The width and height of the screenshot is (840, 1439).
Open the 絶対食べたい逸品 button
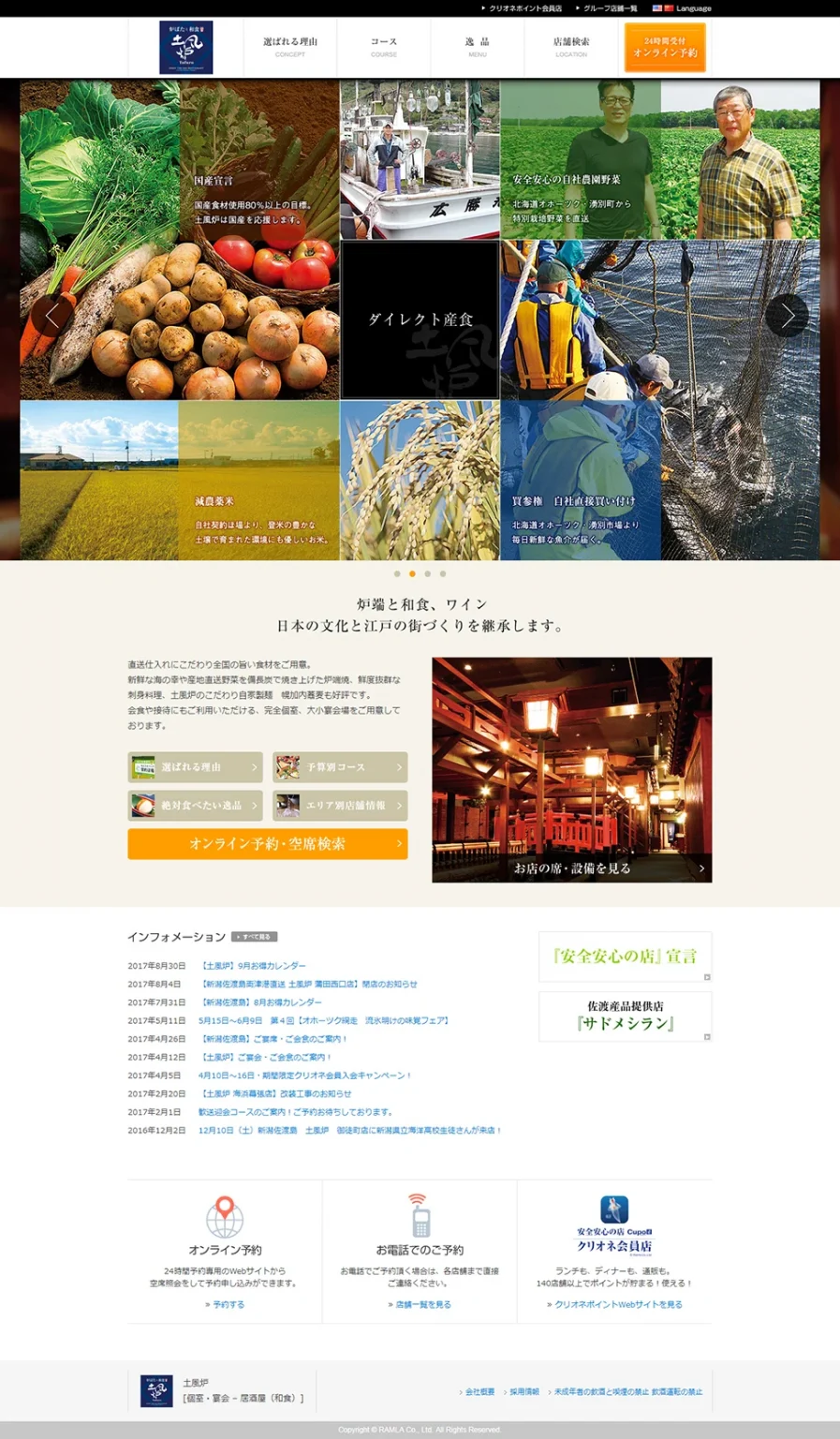click(195, 806)
